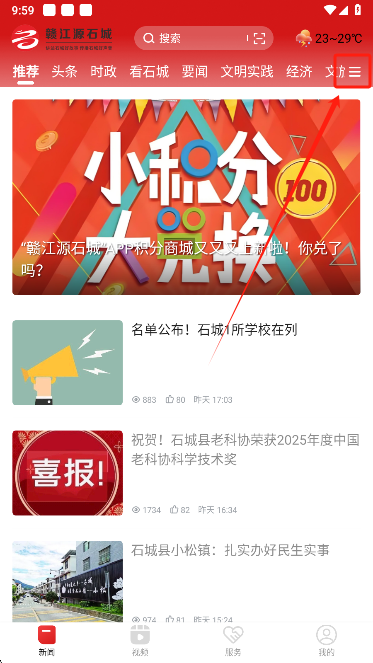Open the channel list hamburger menu
This screenshot has width=373, height=663.
[x=354, y=71]
